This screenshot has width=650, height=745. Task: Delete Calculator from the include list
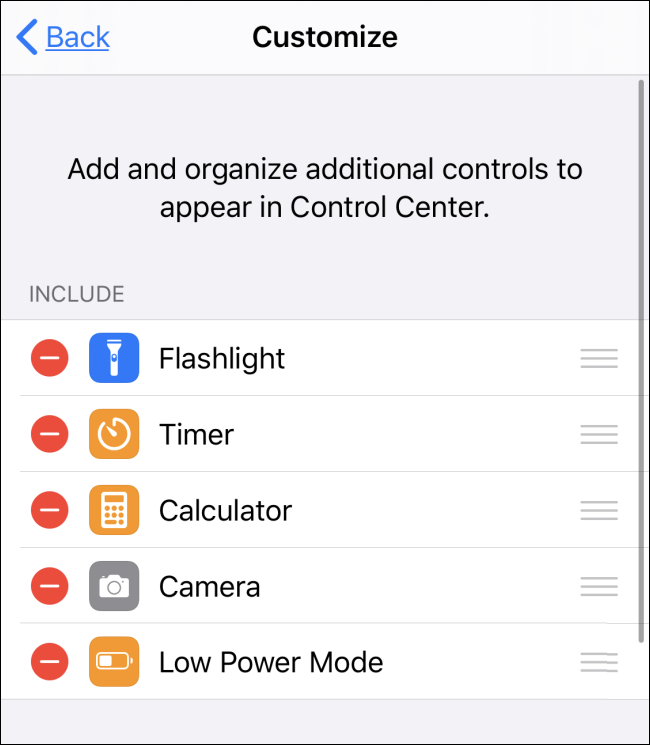[50, 510]
